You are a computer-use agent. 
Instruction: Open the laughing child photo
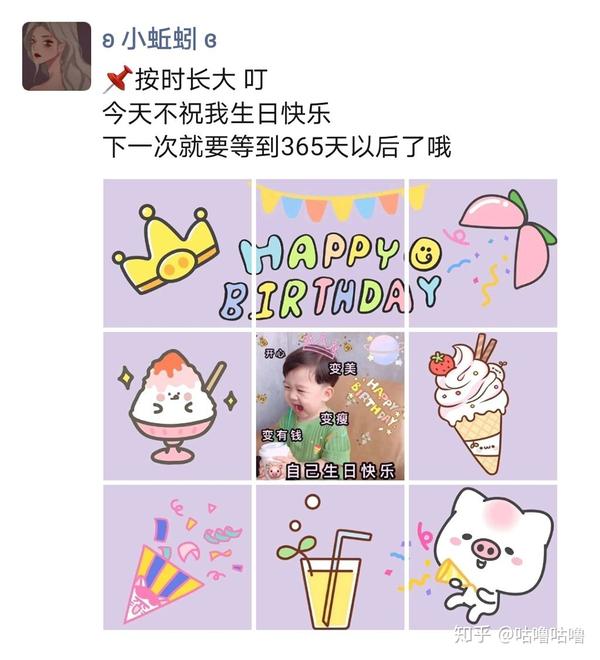(330, 406)
